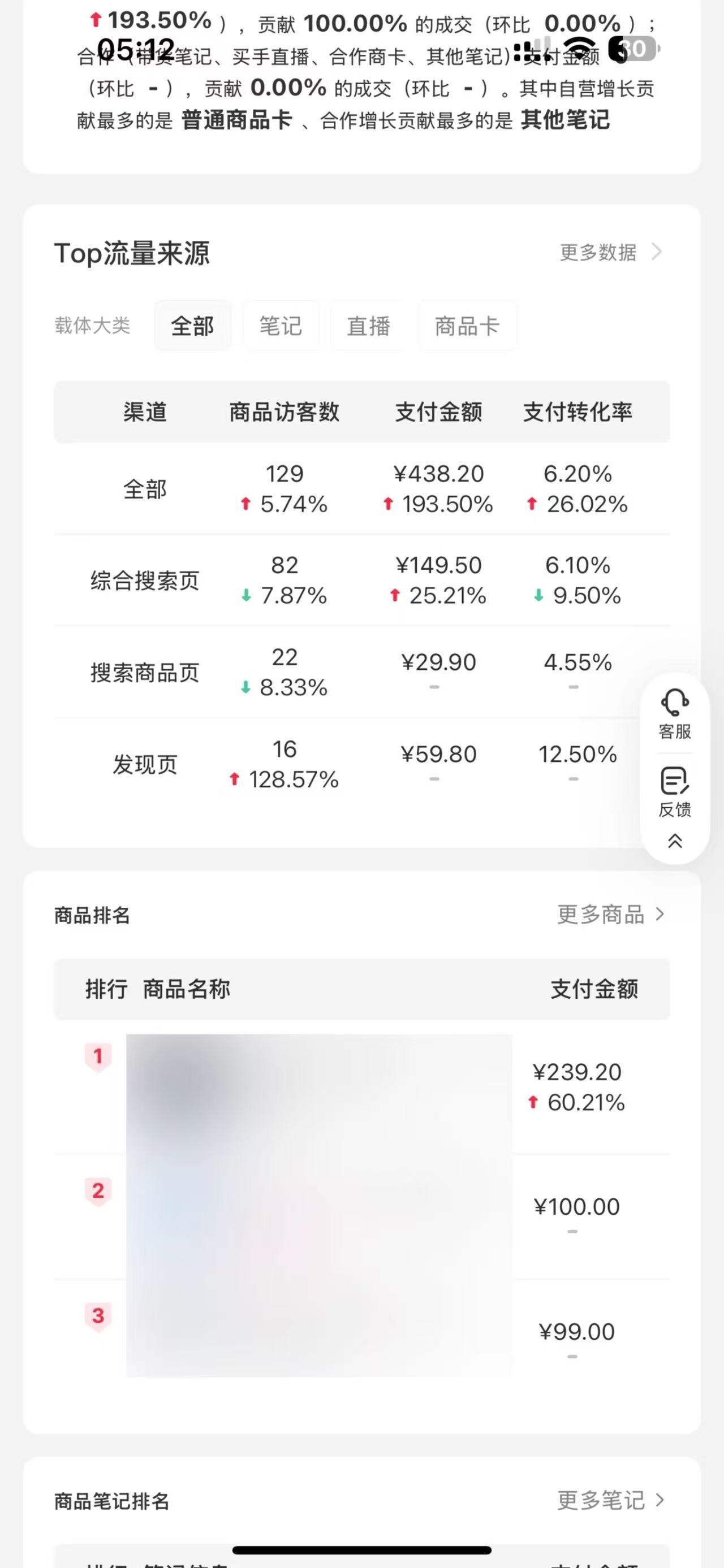The width and height of the screenshot is (724, 1568).
Task: View 更多笔记 in note ranking
Action: pyautogui.click(x=610, y=1500)
